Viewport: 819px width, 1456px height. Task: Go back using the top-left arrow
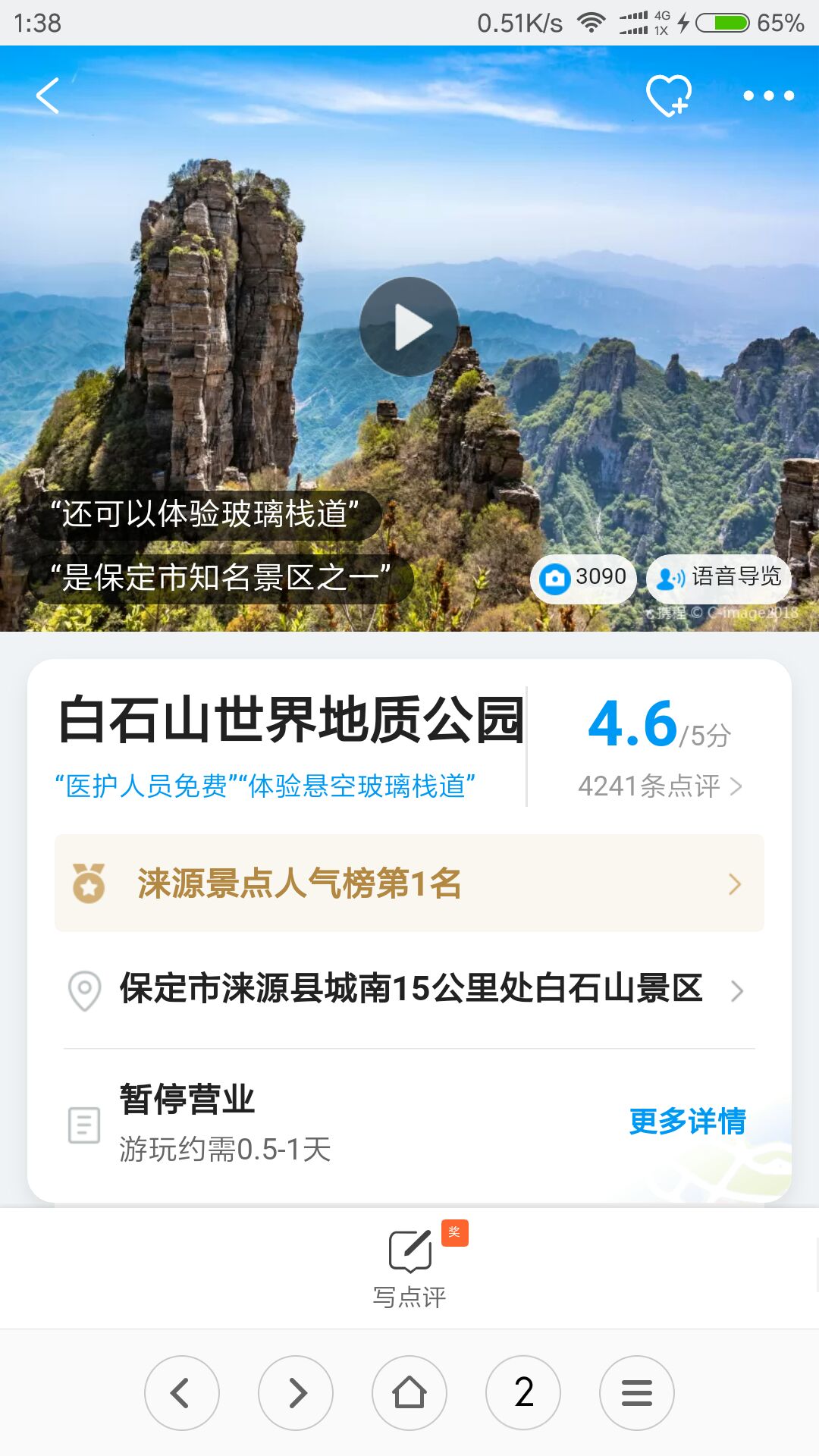click(x=47, y=96)
